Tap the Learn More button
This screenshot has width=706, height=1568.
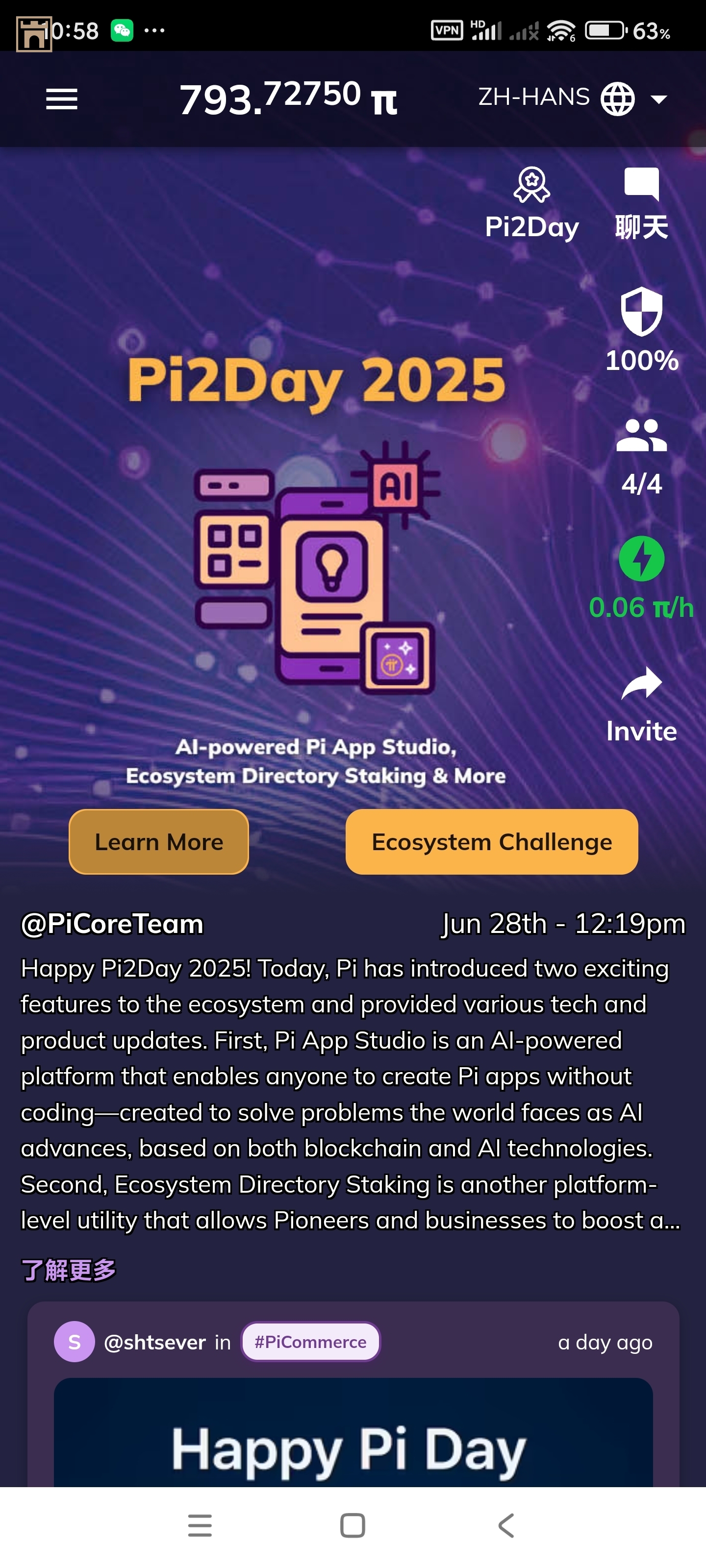pos(158,841)
